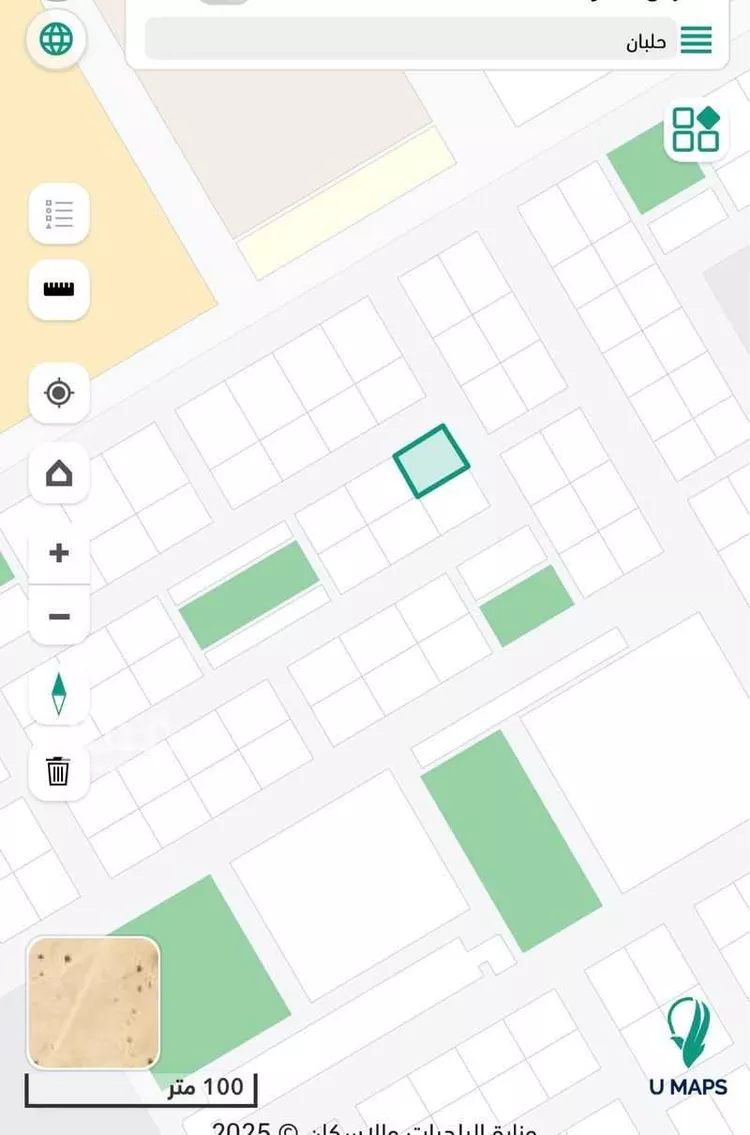Tap the home extent button

click(x=59, y=472)
